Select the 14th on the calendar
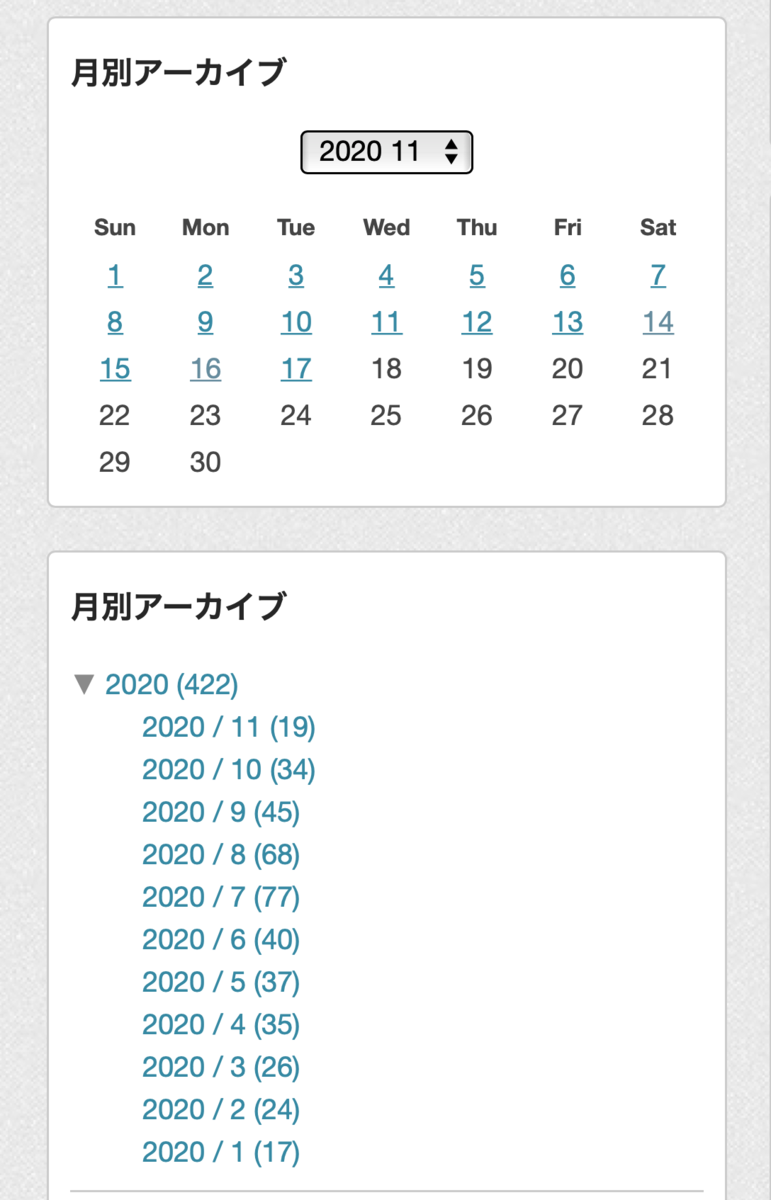 pyautogui.click(x=658, y=322)
